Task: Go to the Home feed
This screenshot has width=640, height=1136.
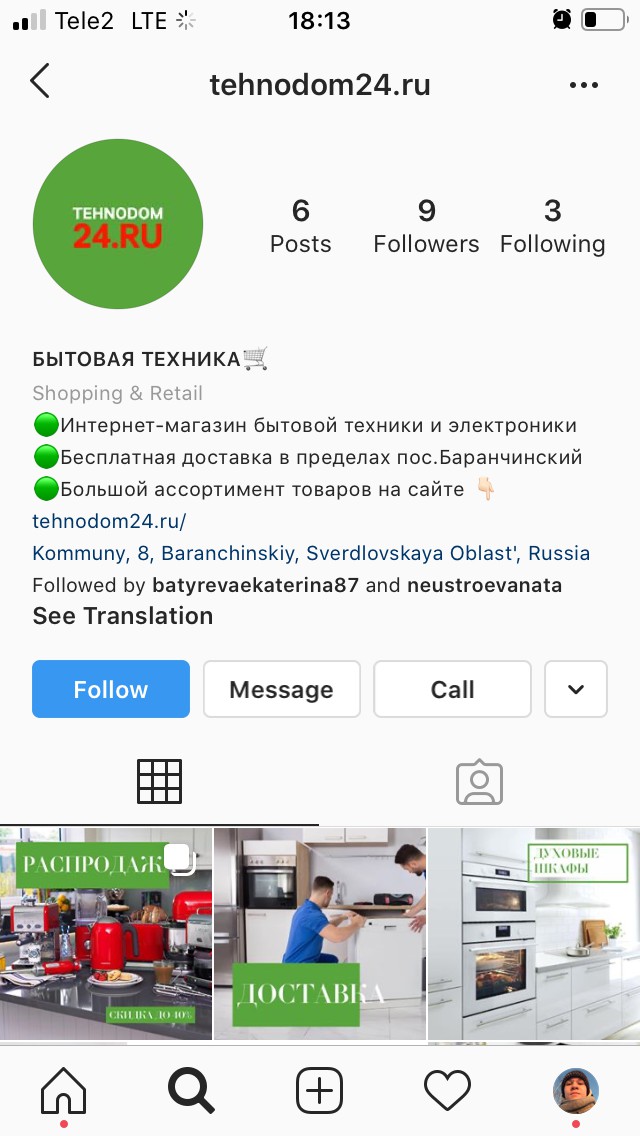Action: [x=63, y=1089]
